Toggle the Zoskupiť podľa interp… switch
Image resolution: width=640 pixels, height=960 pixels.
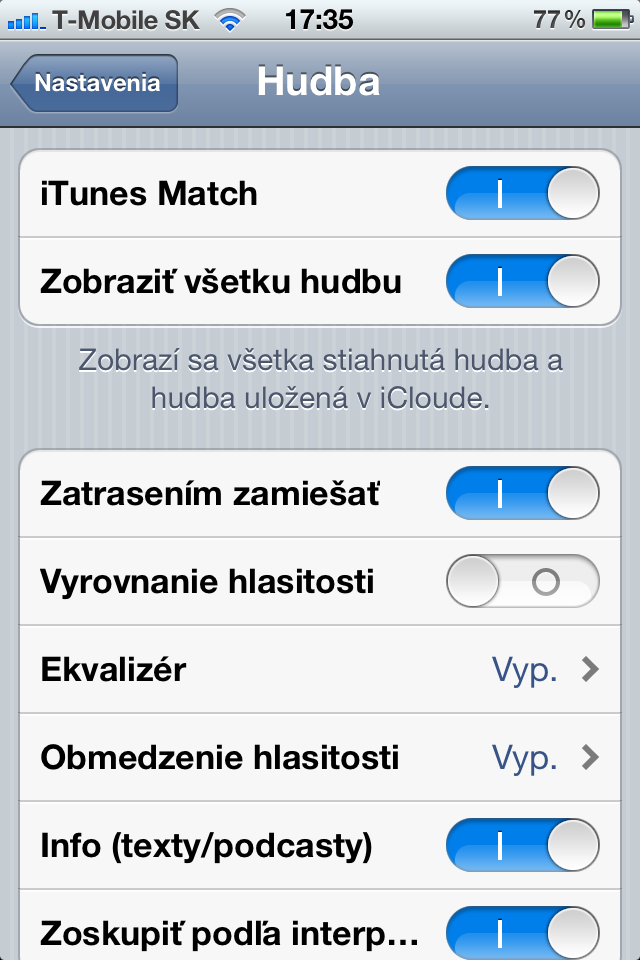[522, 933]
